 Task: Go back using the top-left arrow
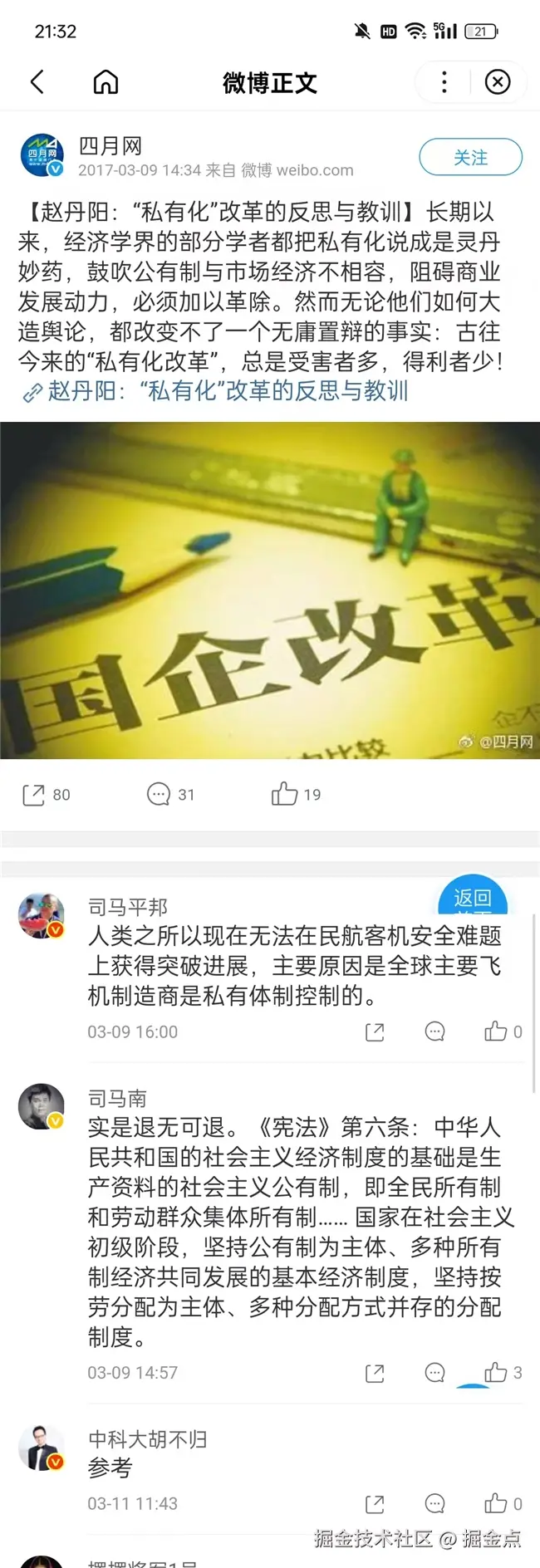pyautogui.click(x=37, y=82)
